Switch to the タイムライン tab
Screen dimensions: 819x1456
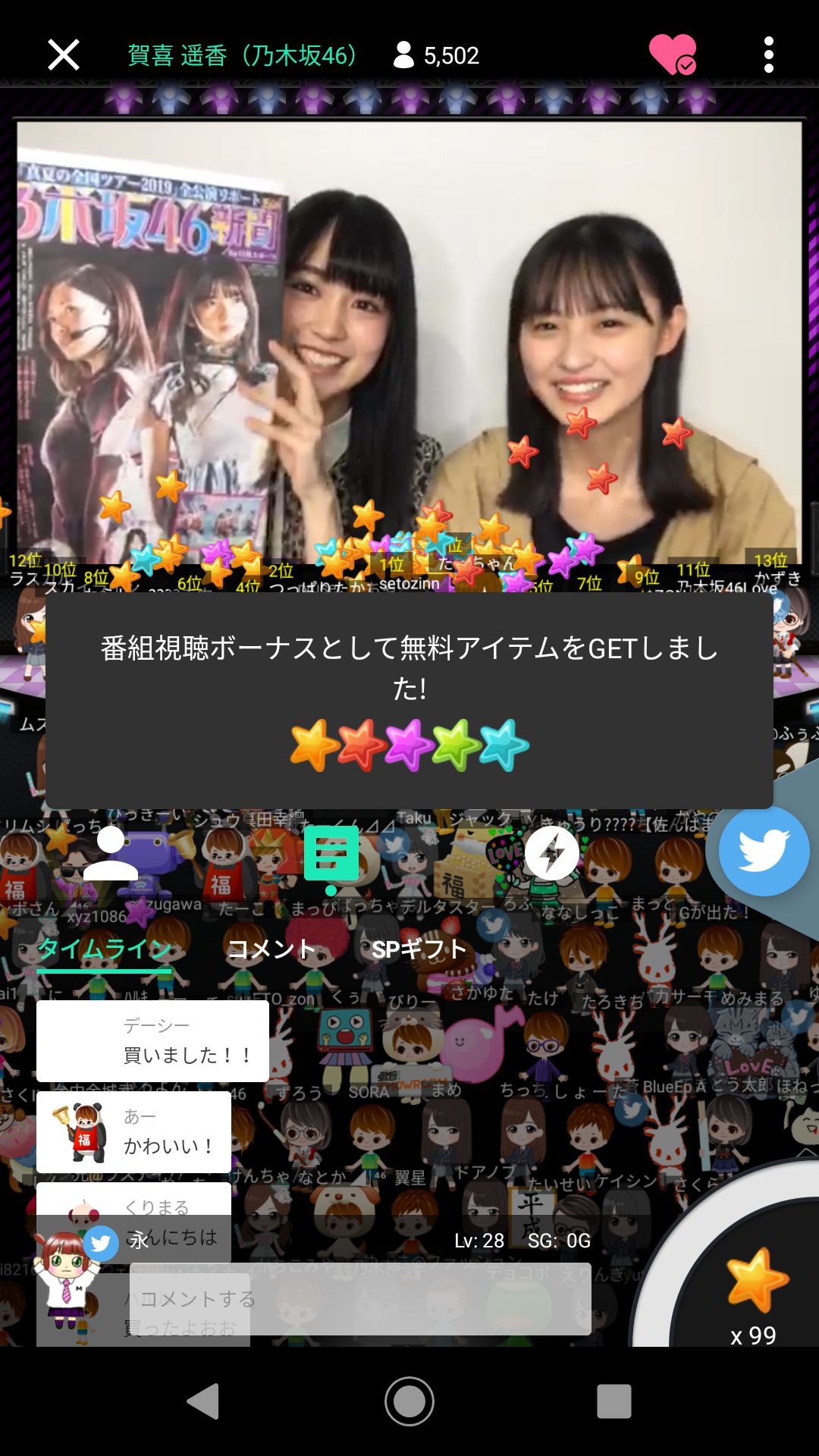click(105, 949)
